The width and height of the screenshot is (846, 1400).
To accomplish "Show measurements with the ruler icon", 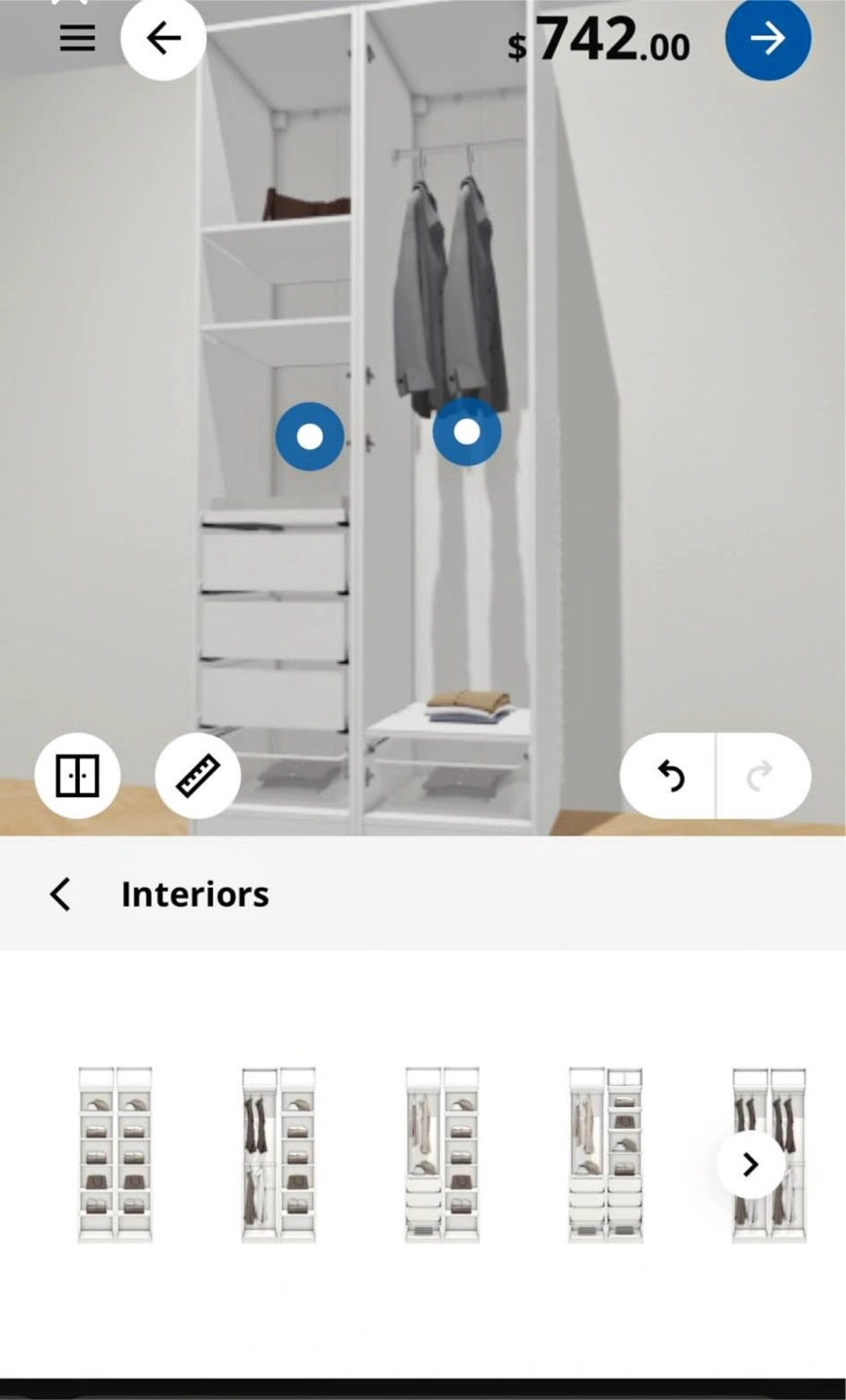I will 197,776.
